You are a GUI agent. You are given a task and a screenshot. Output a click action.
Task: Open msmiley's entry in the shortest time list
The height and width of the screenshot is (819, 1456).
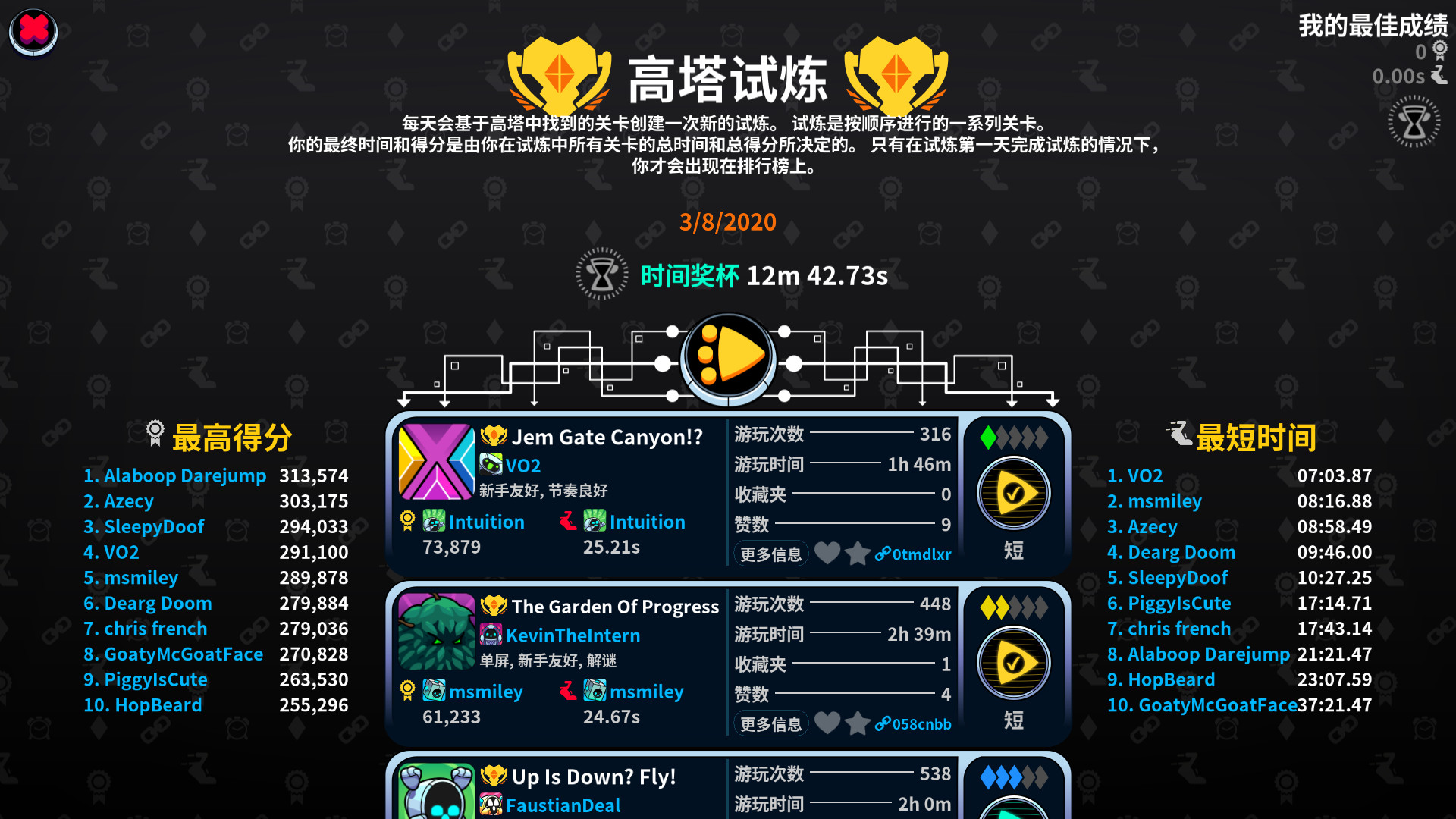click(1164, 501)
